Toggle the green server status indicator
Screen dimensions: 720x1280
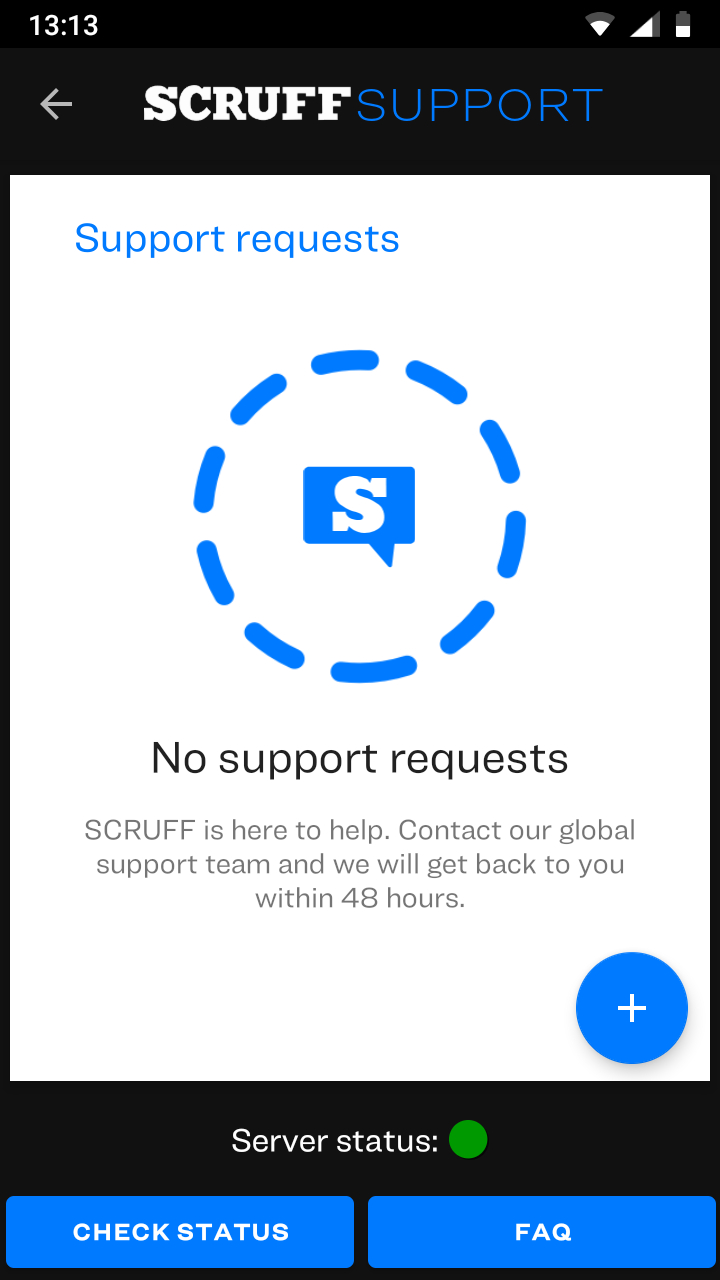(x=467, y=1139)
